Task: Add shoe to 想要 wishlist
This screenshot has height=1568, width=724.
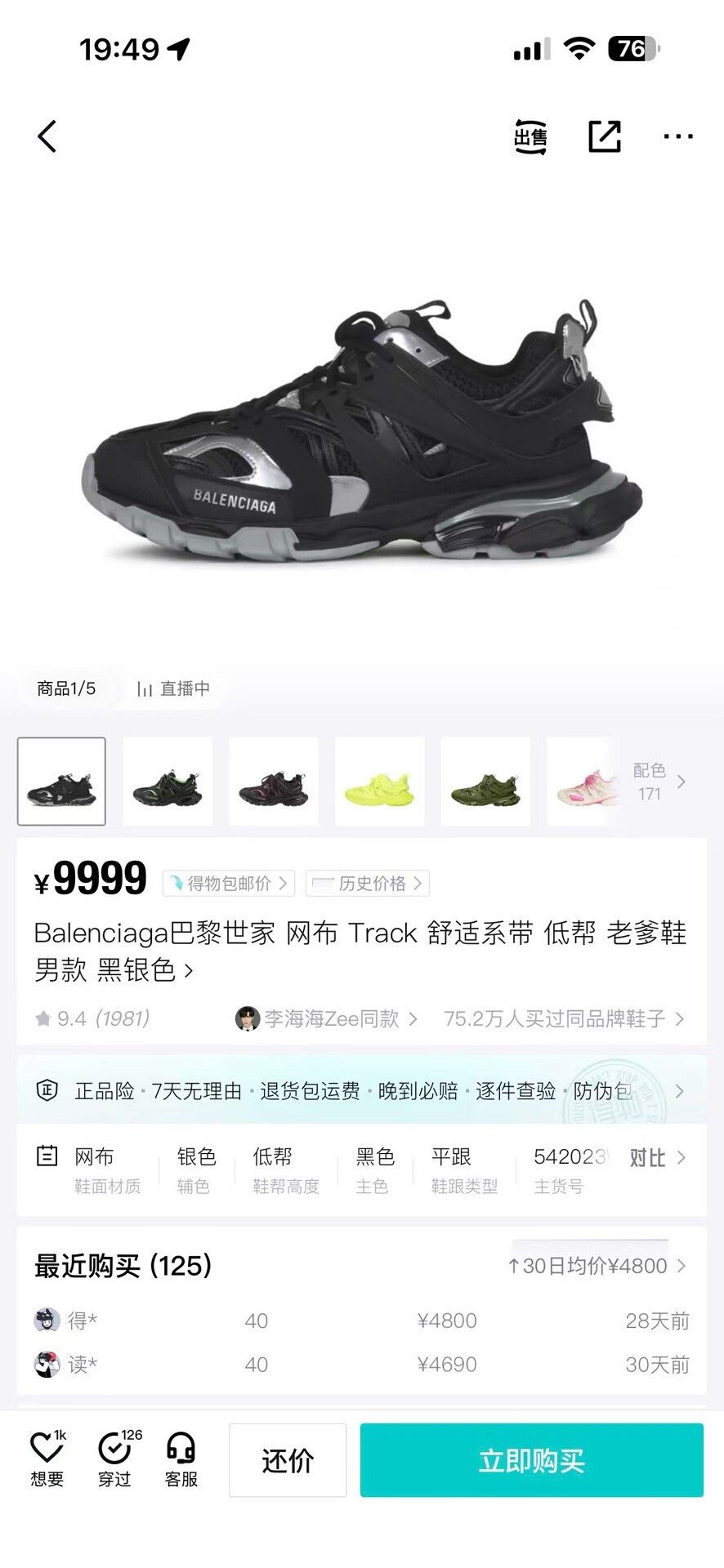Action: (47, 1459)
